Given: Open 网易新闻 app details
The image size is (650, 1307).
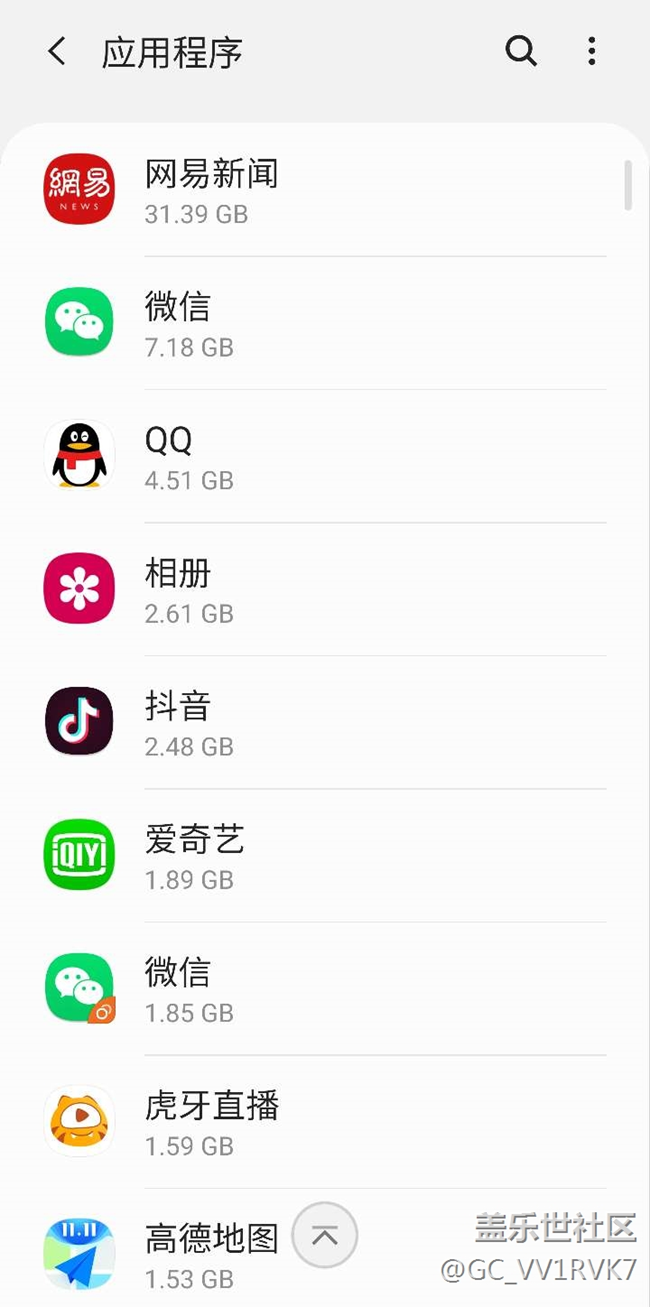Looking at the screenshot, I should click(x=325, y=190).
